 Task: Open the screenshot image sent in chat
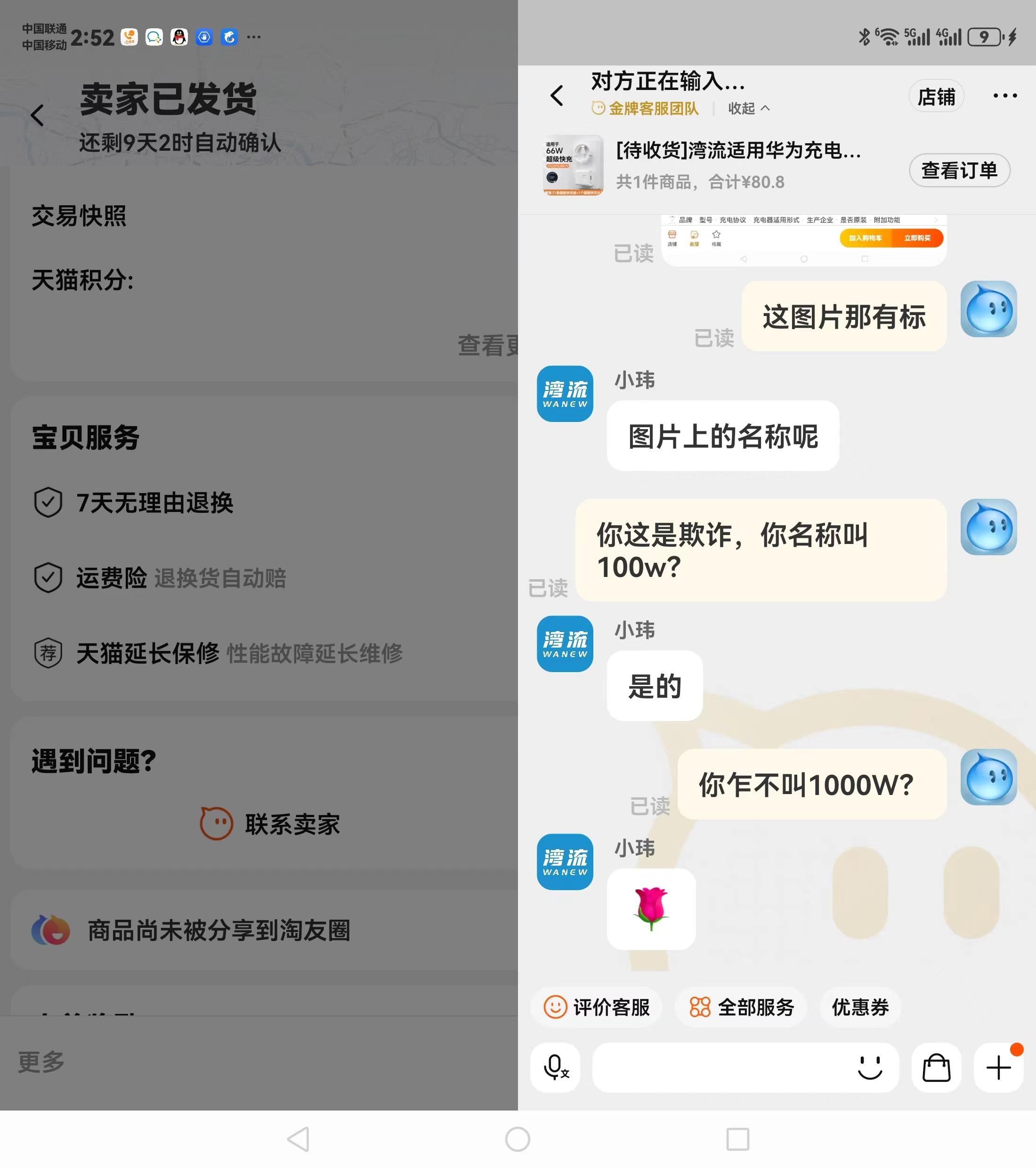(x=803, y=240)
